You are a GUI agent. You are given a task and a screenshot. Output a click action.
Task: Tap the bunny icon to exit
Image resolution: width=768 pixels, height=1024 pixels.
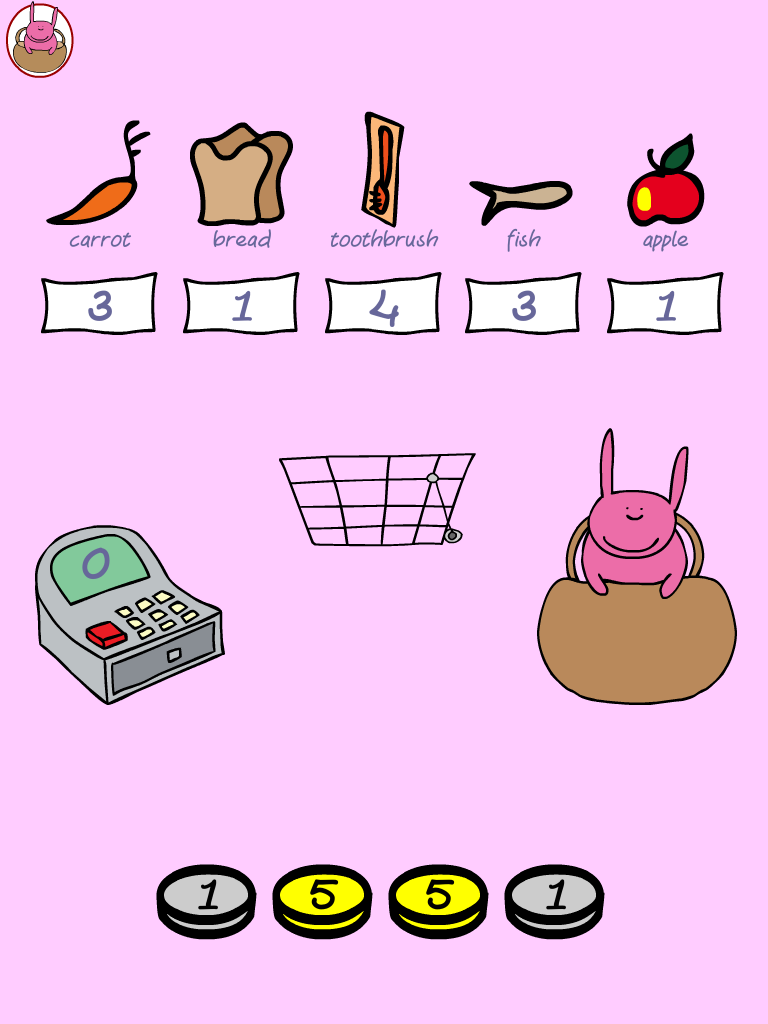pyautogui.click(x=40, y=40)
